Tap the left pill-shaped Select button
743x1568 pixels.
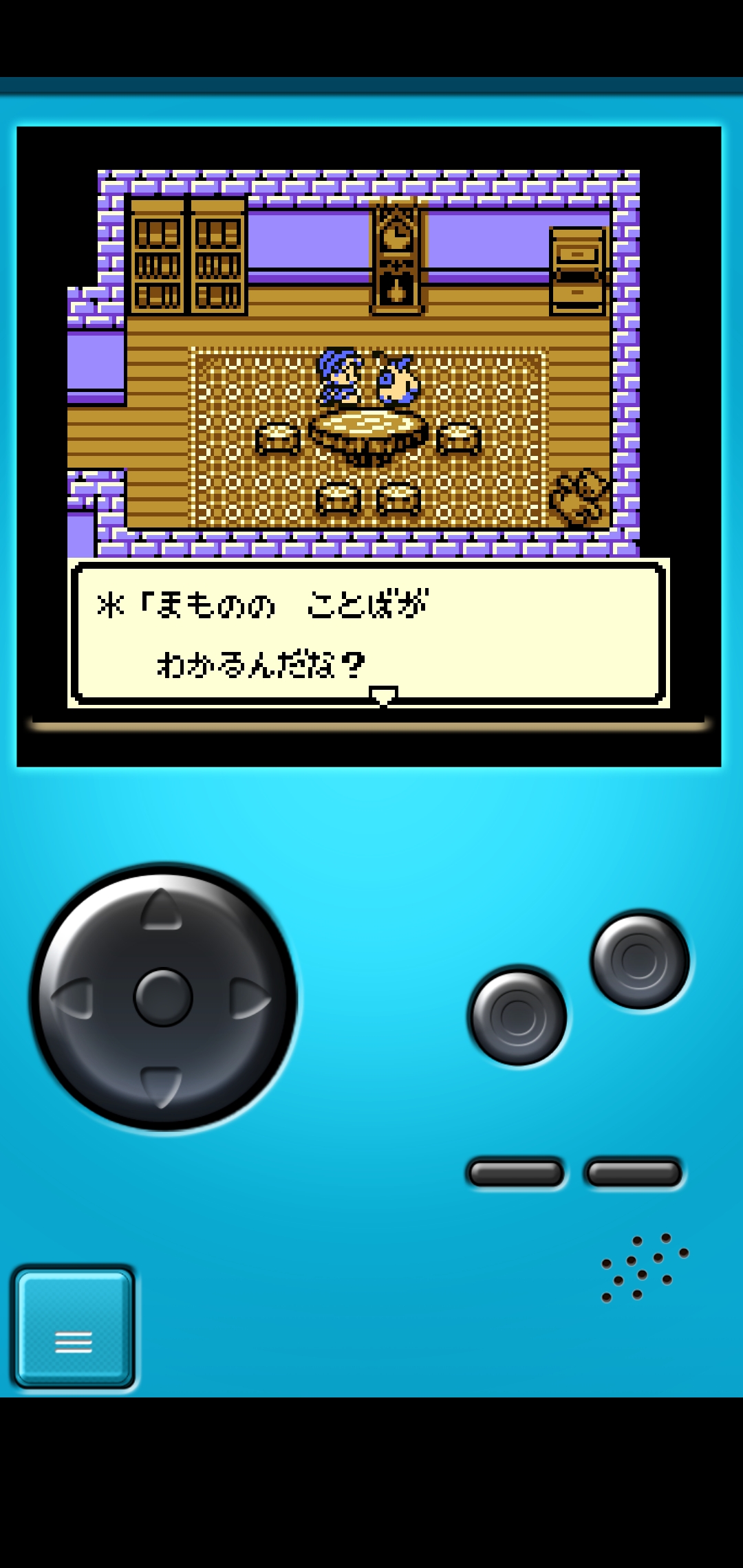pyautogui.click(x=516, y=1173)
